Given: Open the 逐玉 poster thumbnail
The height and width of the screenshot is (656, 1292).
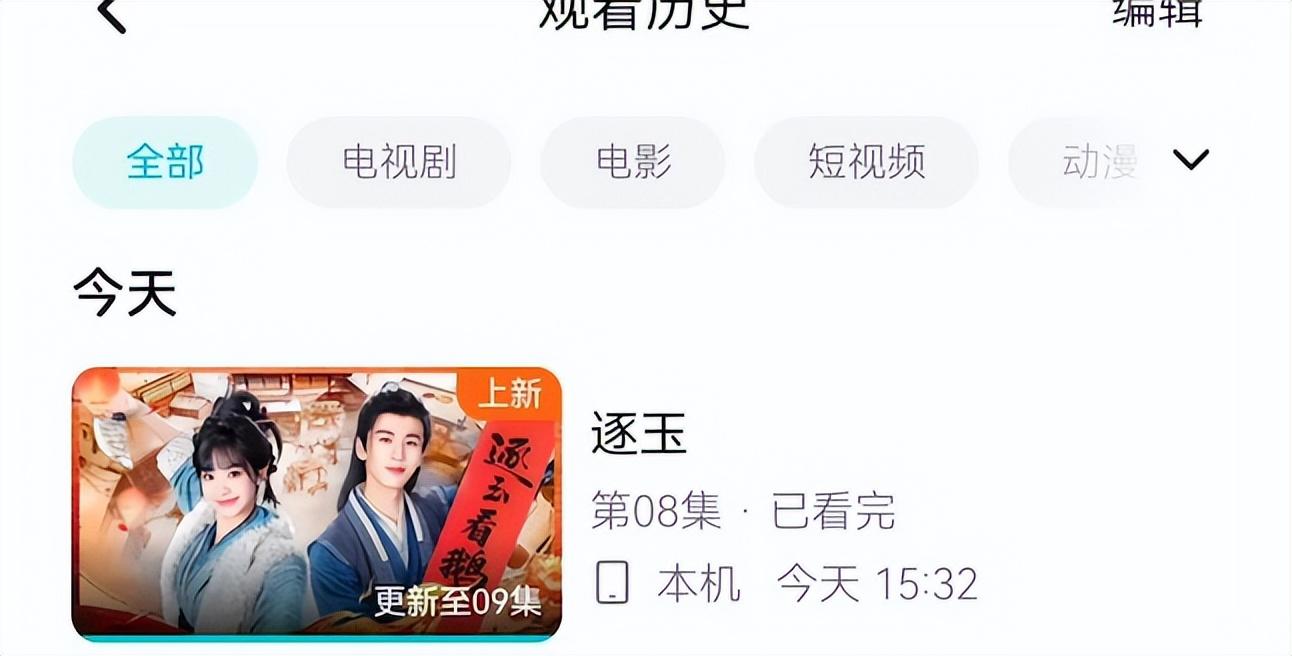Looking at the screenshot, I should pyautogui.click(x=316, y=503).
